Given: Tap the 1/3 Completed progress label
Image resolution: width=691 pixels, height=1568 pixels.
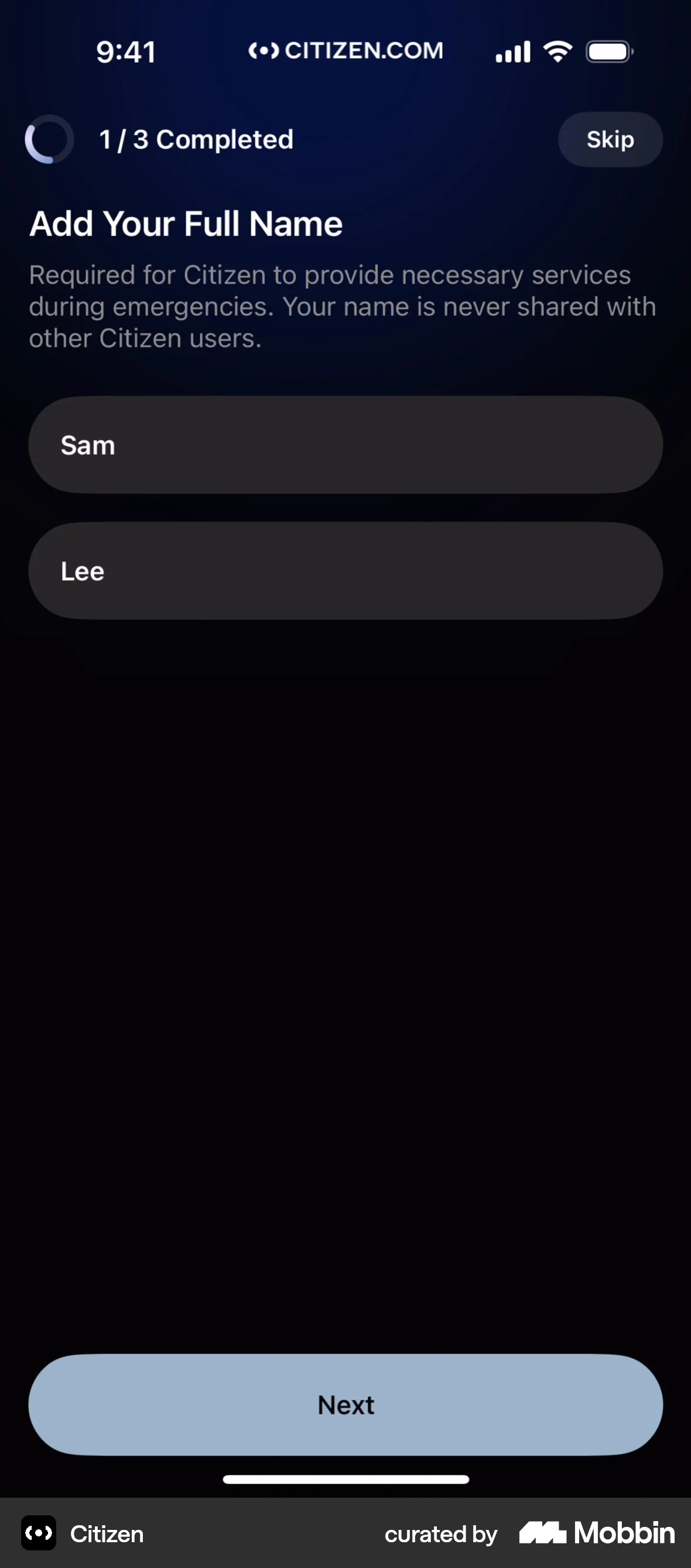Looking at the screenshot, I should click(x=195, y=139).
